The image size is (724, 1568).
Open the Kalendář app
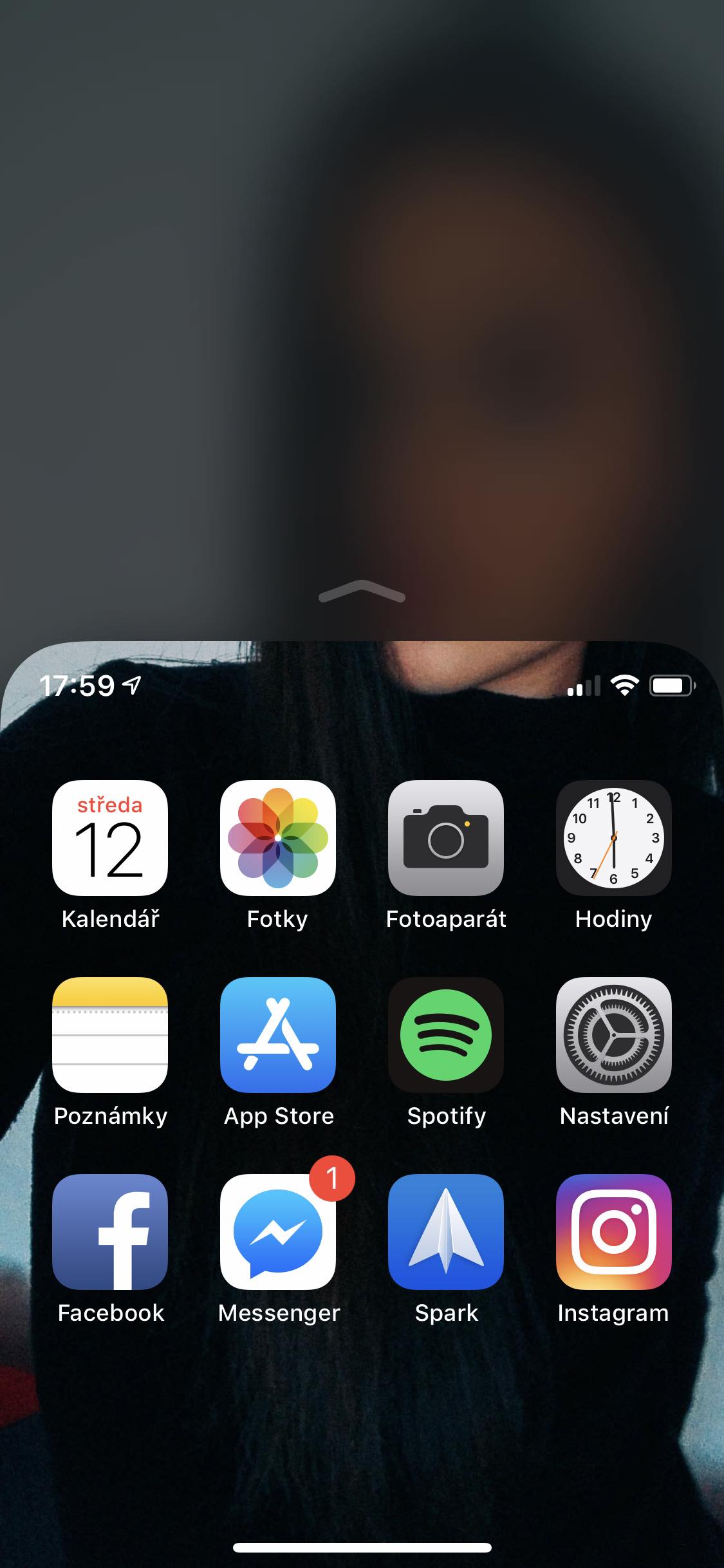(x=110, y=838)
